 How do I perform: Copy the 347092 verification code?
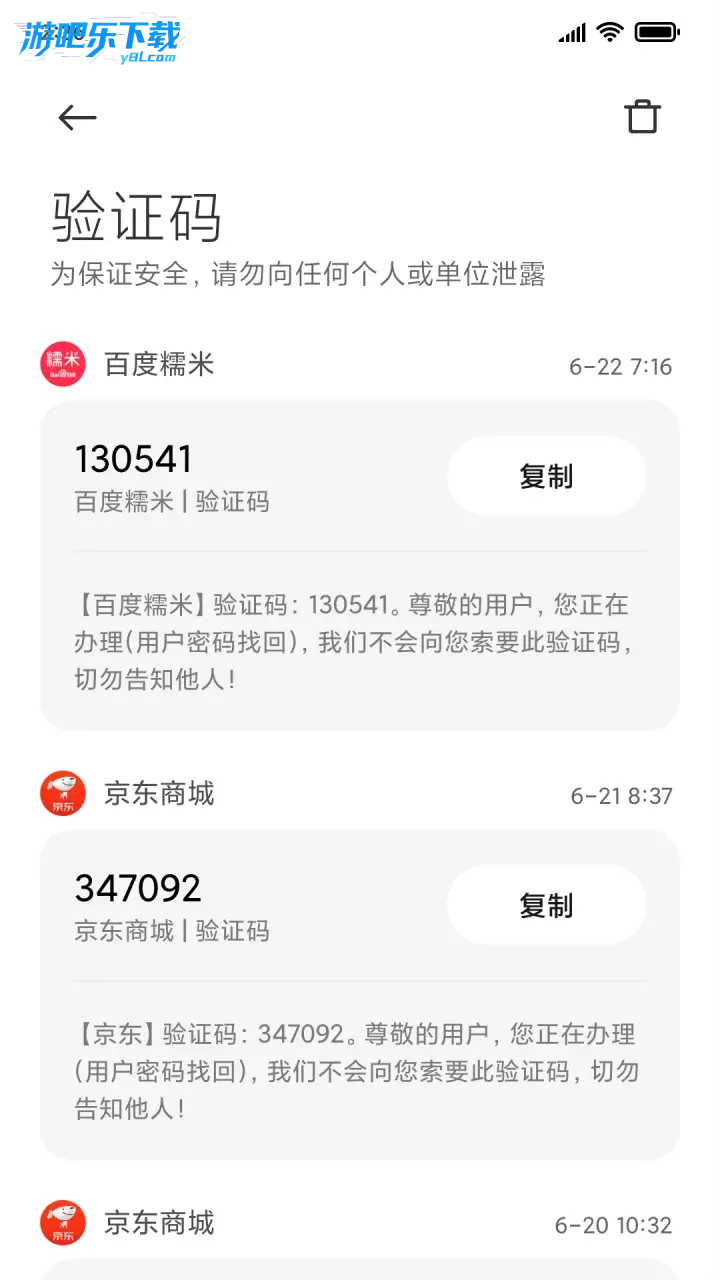click(x=546, y=905)
